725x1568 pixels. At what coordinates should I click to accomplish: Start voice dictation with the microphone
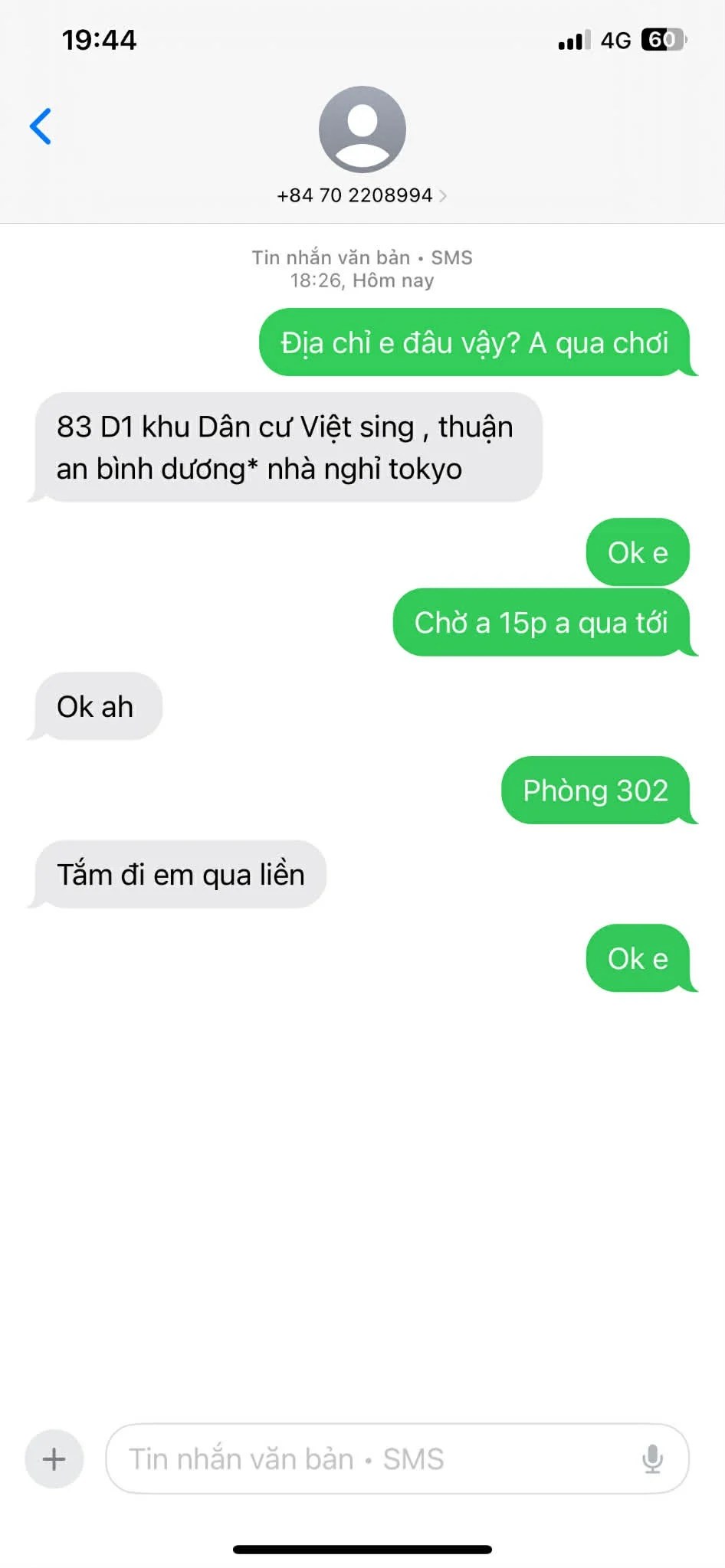pos(652,1458)
